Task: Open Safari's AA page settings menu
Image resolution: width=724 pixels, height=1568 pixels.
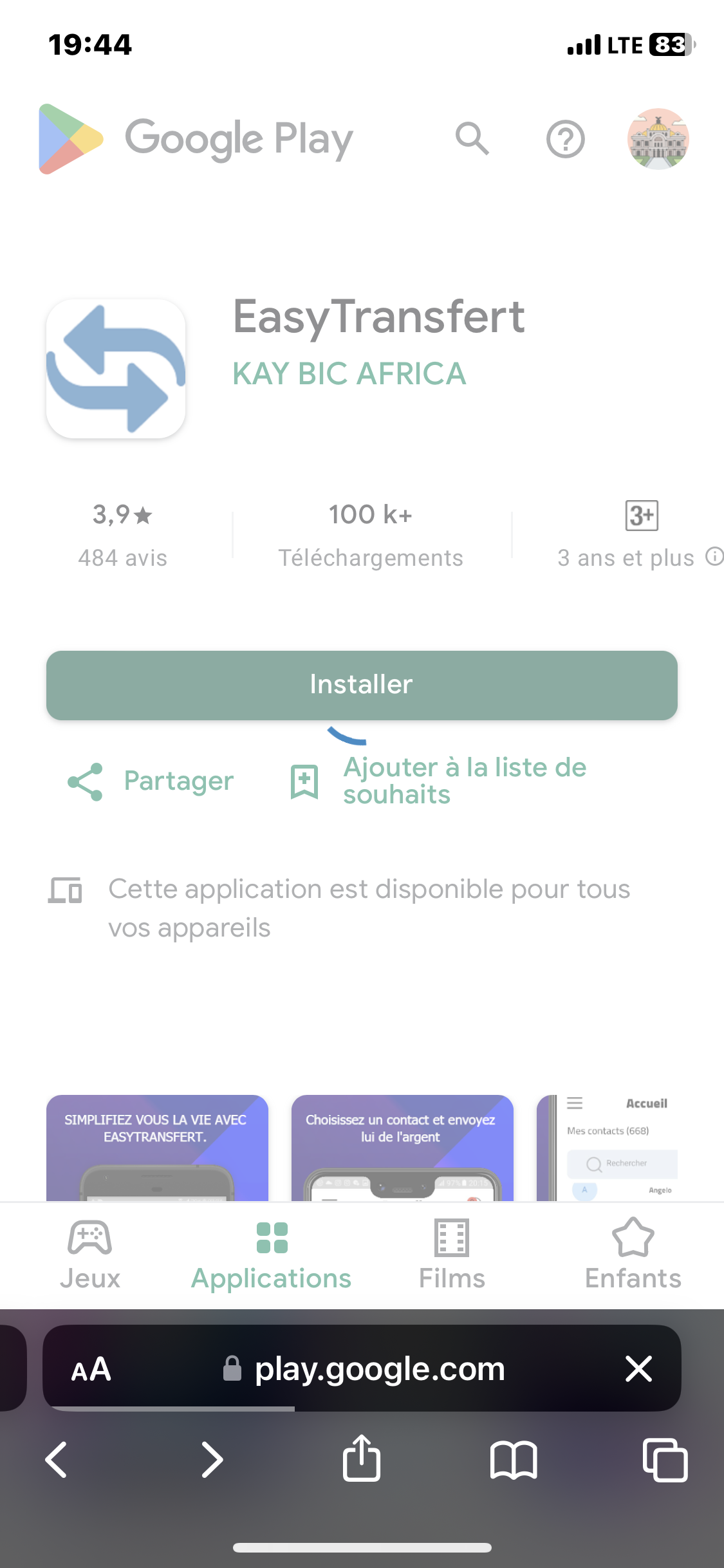Action: (91, 1369)
